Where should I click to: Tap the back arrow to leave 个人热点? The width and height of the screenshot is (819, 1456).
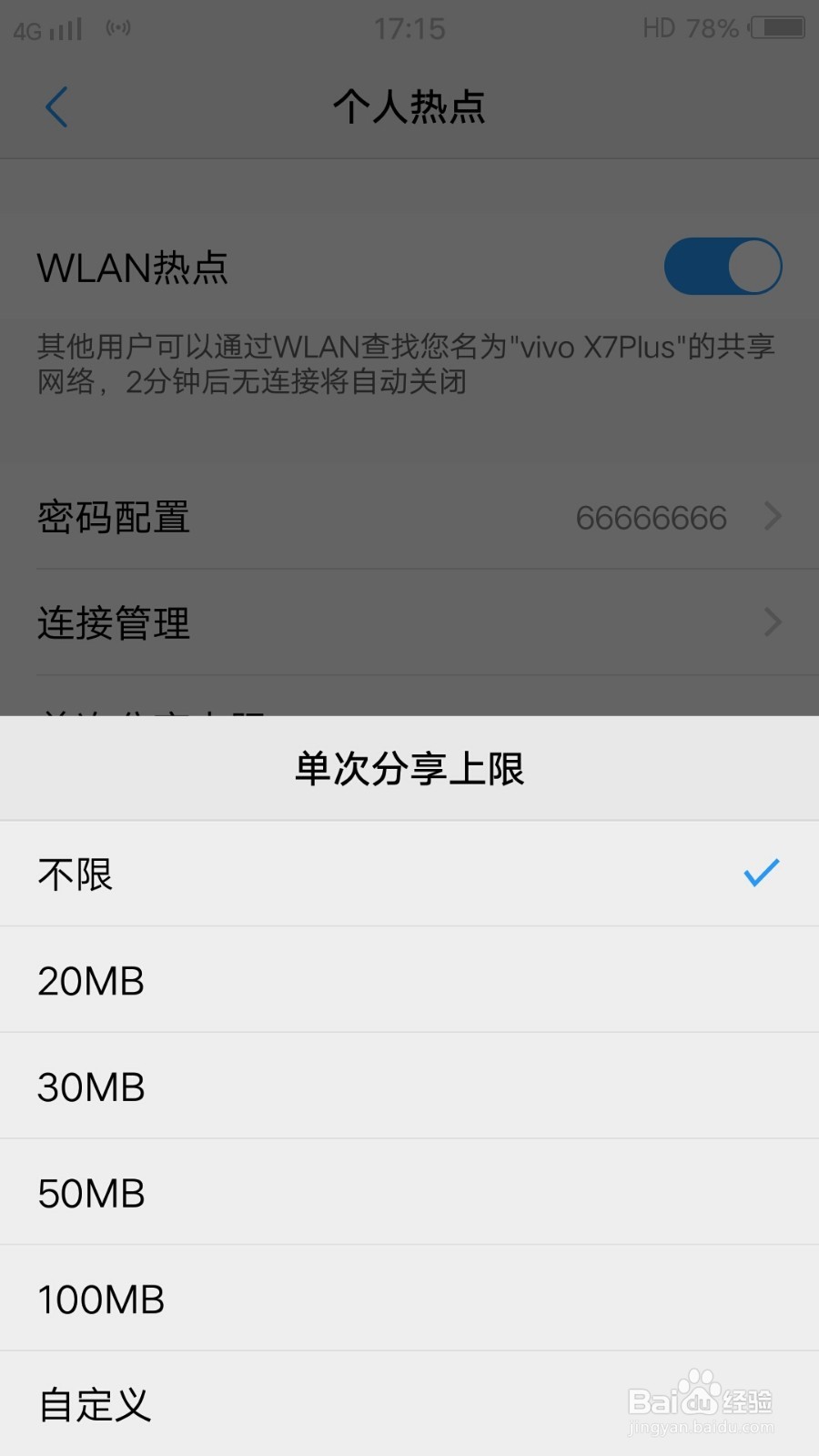(56, 106)
